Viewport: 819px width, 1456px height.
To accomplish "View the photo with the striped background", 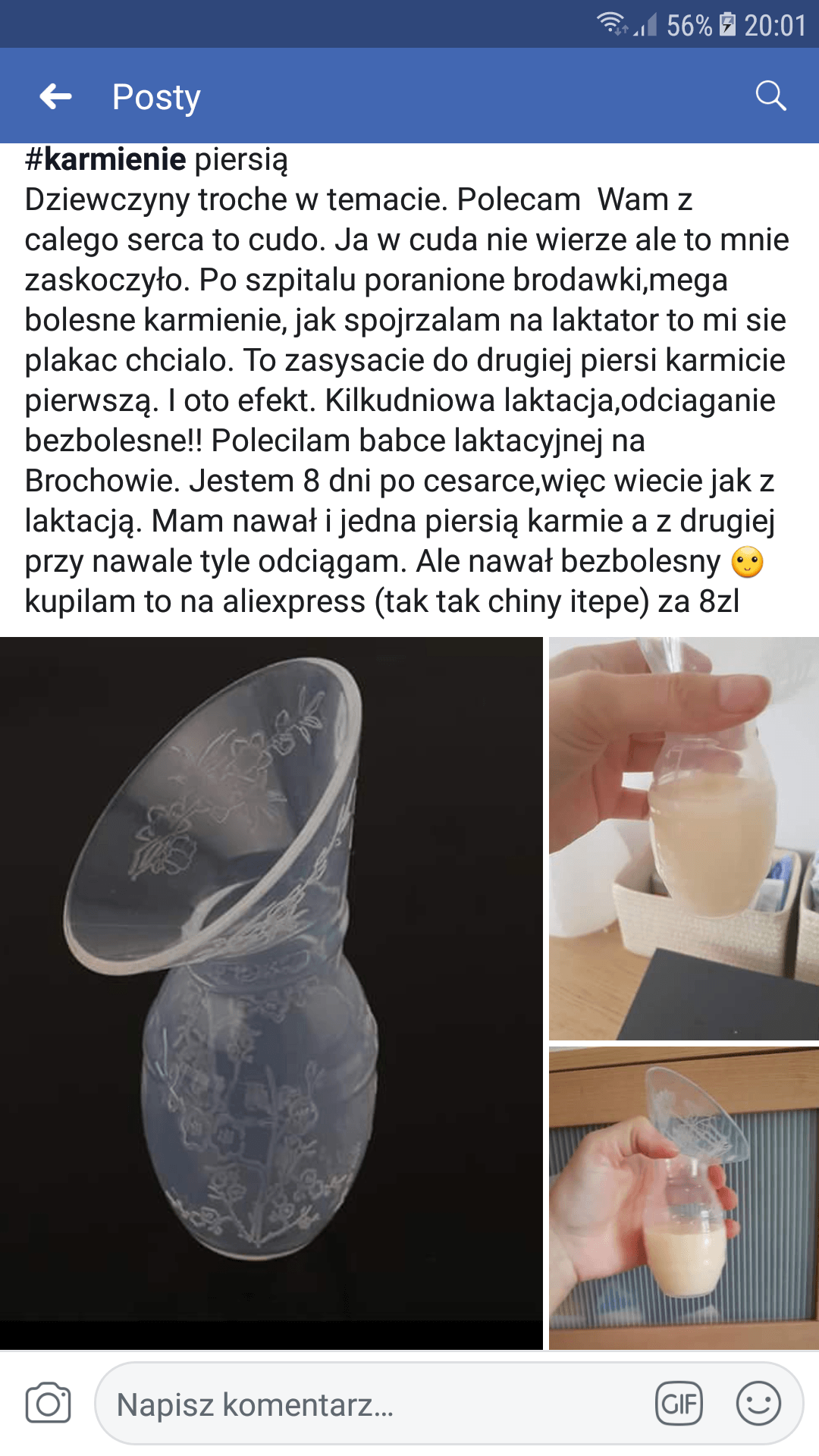I will pos(684,1198).
